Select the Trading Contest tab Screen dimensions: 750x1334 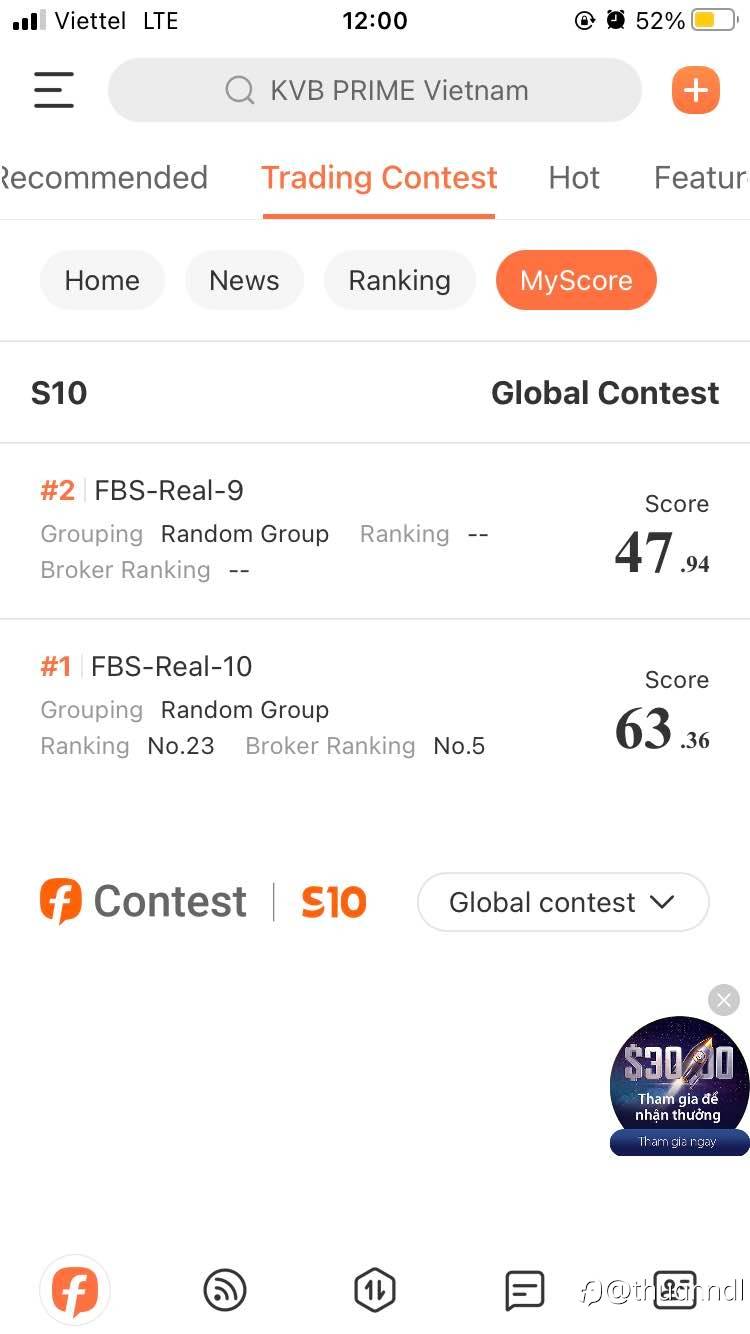tap(379, 178)
